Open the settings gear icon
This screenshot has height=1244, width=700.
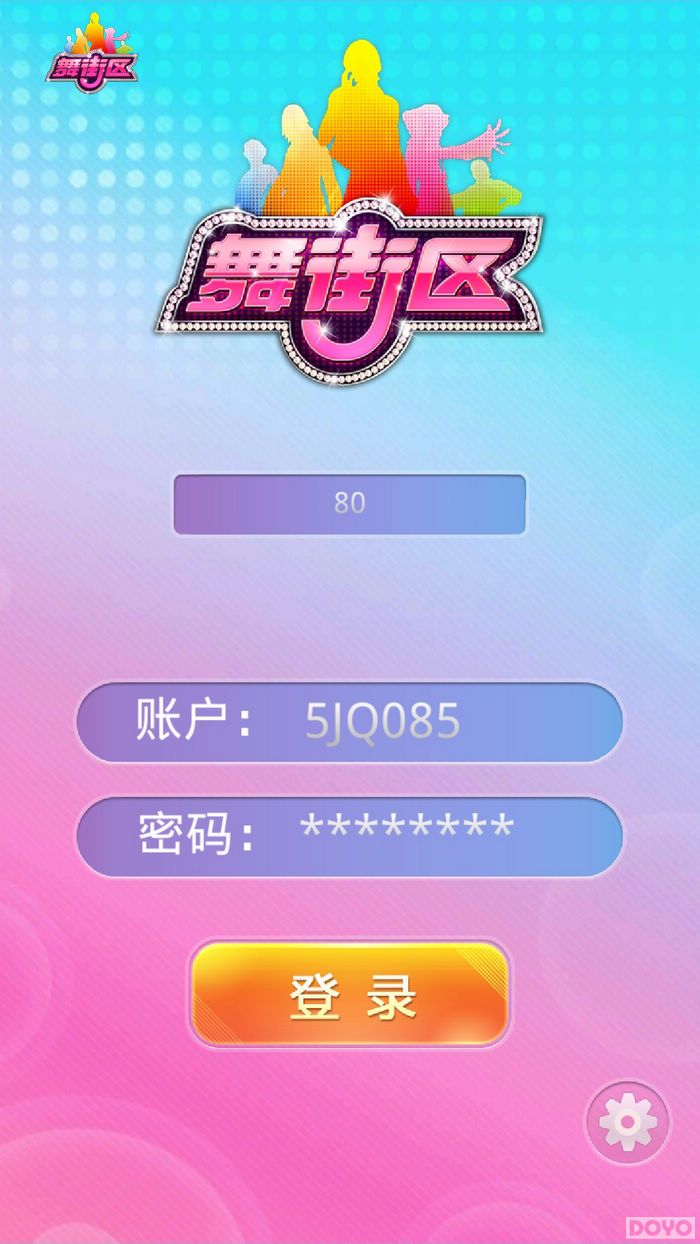click(627, 1121)
